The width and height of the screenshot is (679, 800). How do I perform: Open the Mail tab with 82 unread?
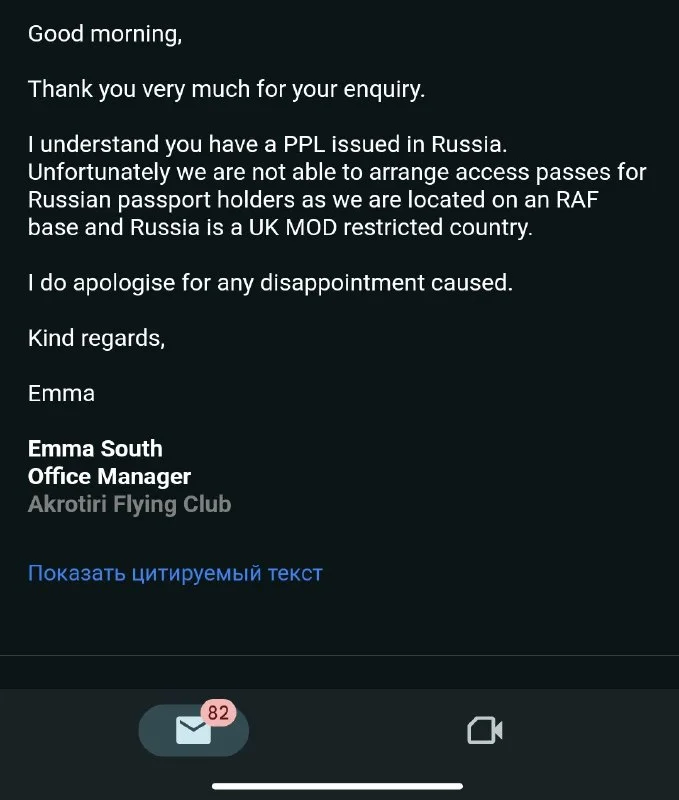pos(193,731)
